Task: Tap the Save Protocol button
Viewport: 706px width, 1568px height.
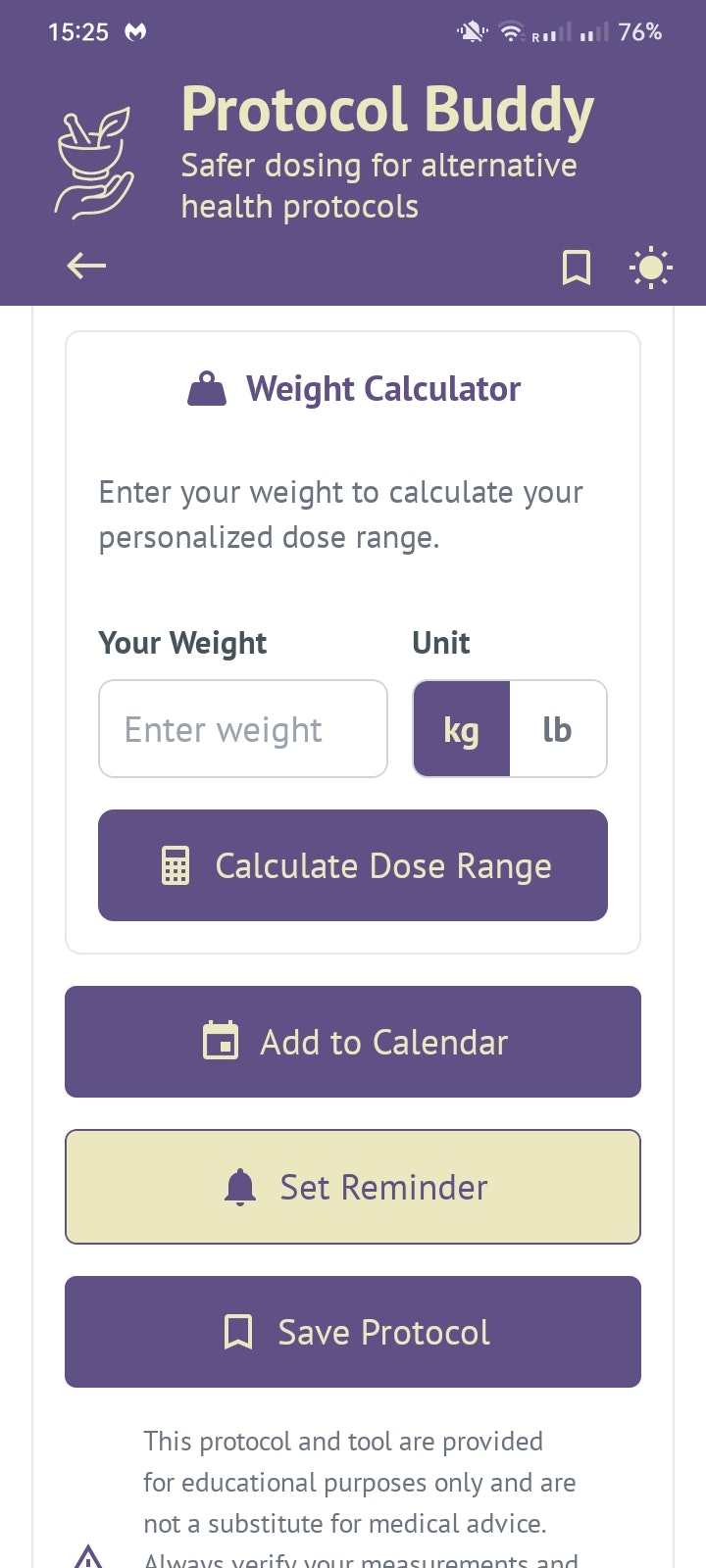Action: (x=353, y=1332)
